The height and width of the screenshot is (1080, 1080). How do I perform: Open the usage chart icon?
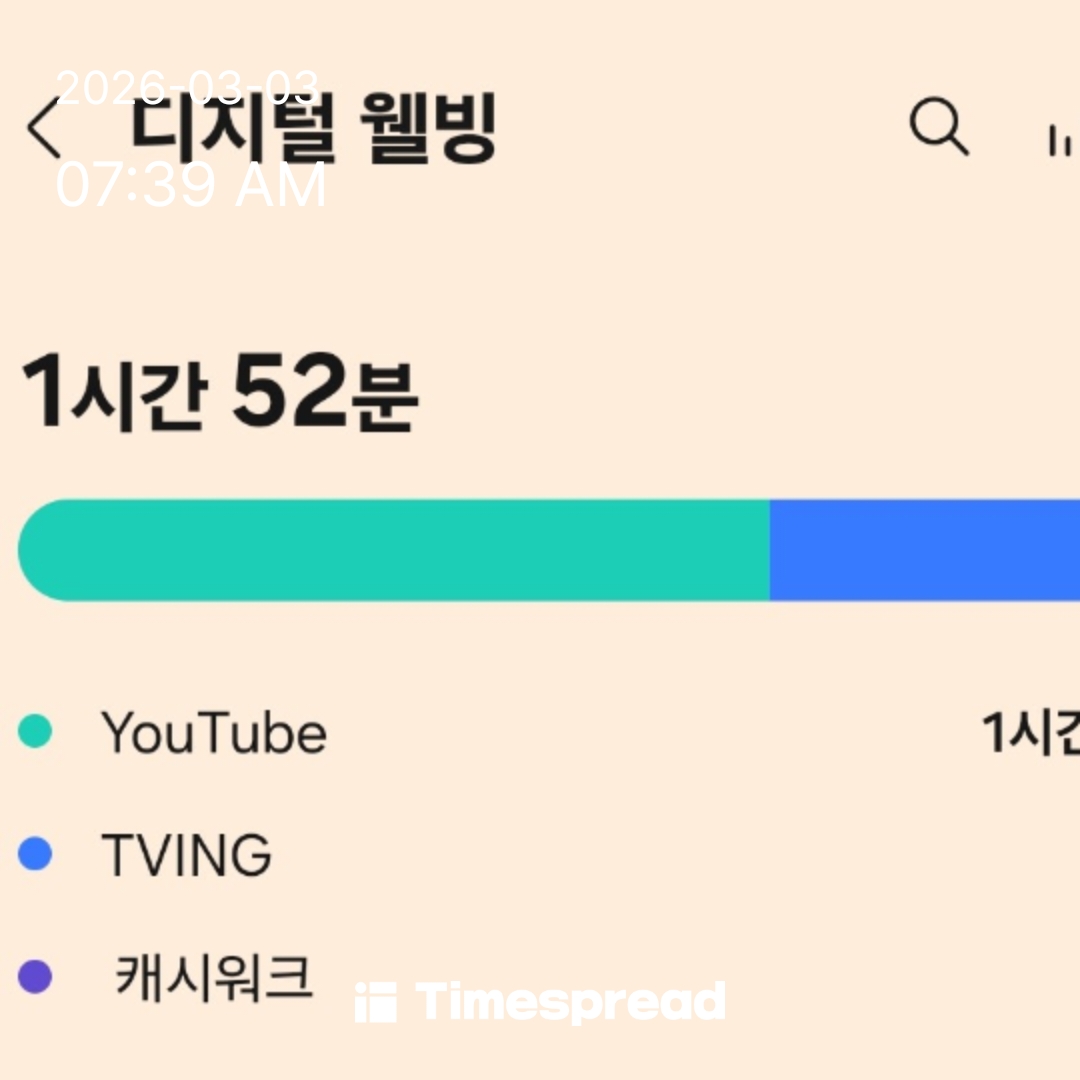[1061, 141]
